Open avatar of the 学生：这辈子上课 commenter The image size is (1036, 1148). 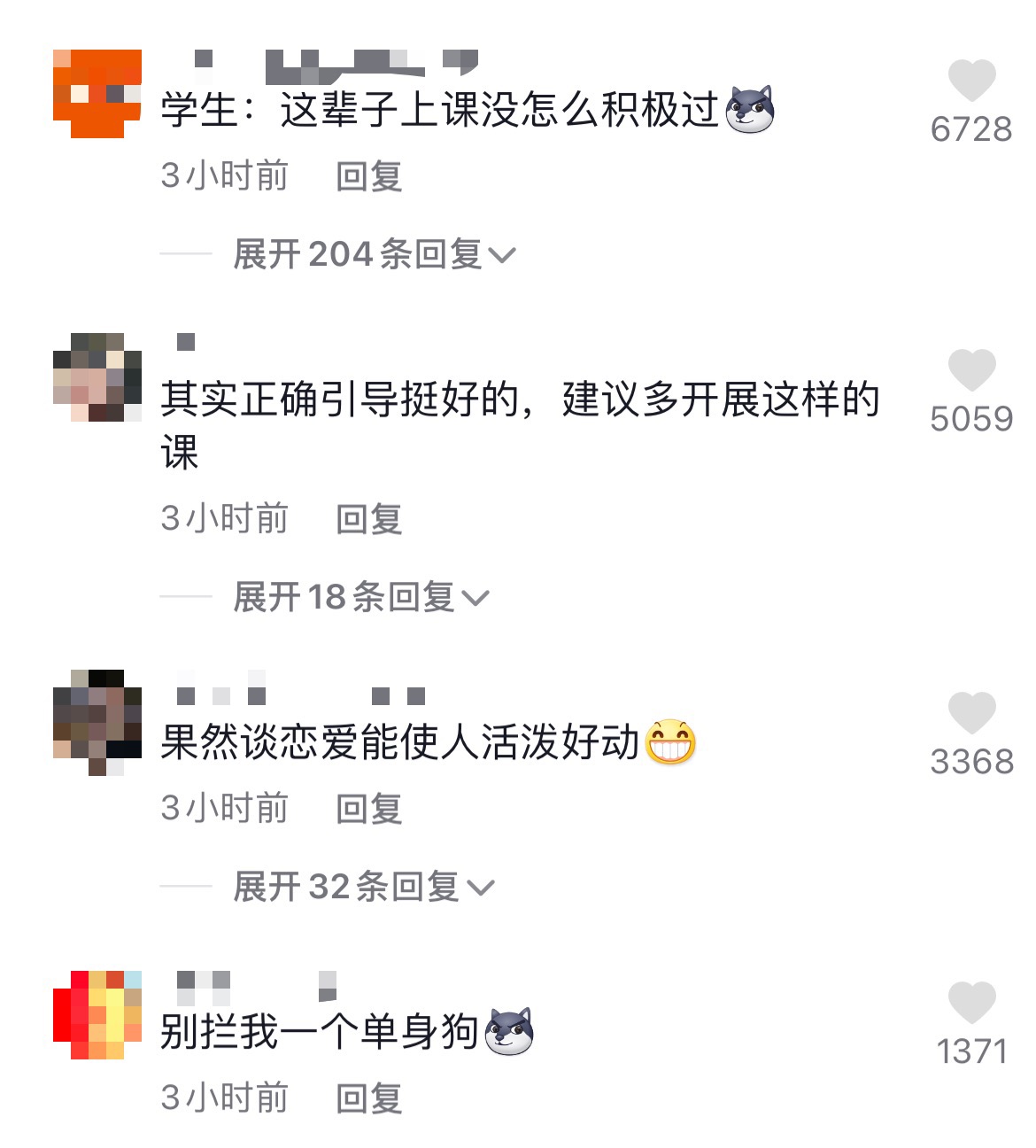click(97, 93)
